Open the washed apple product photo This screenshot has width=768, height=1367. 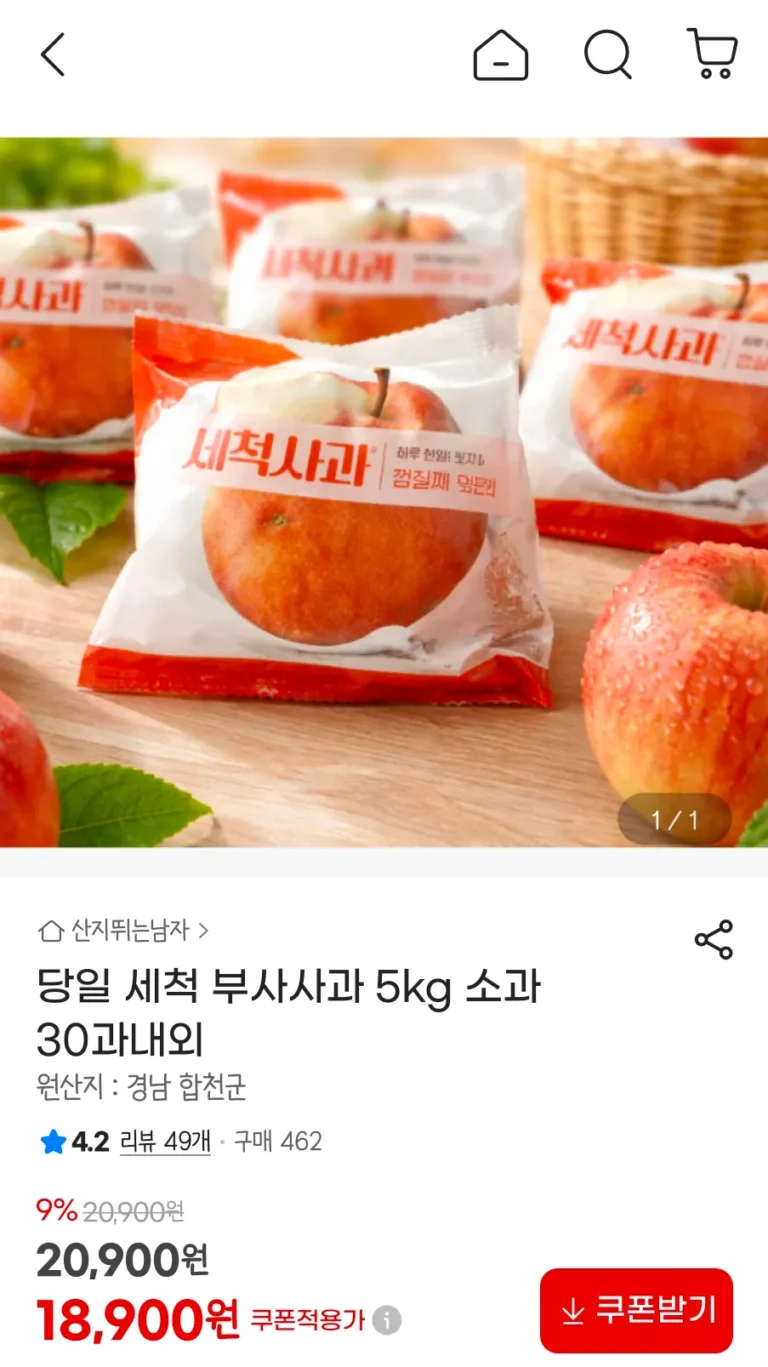(x=384, y=492)
